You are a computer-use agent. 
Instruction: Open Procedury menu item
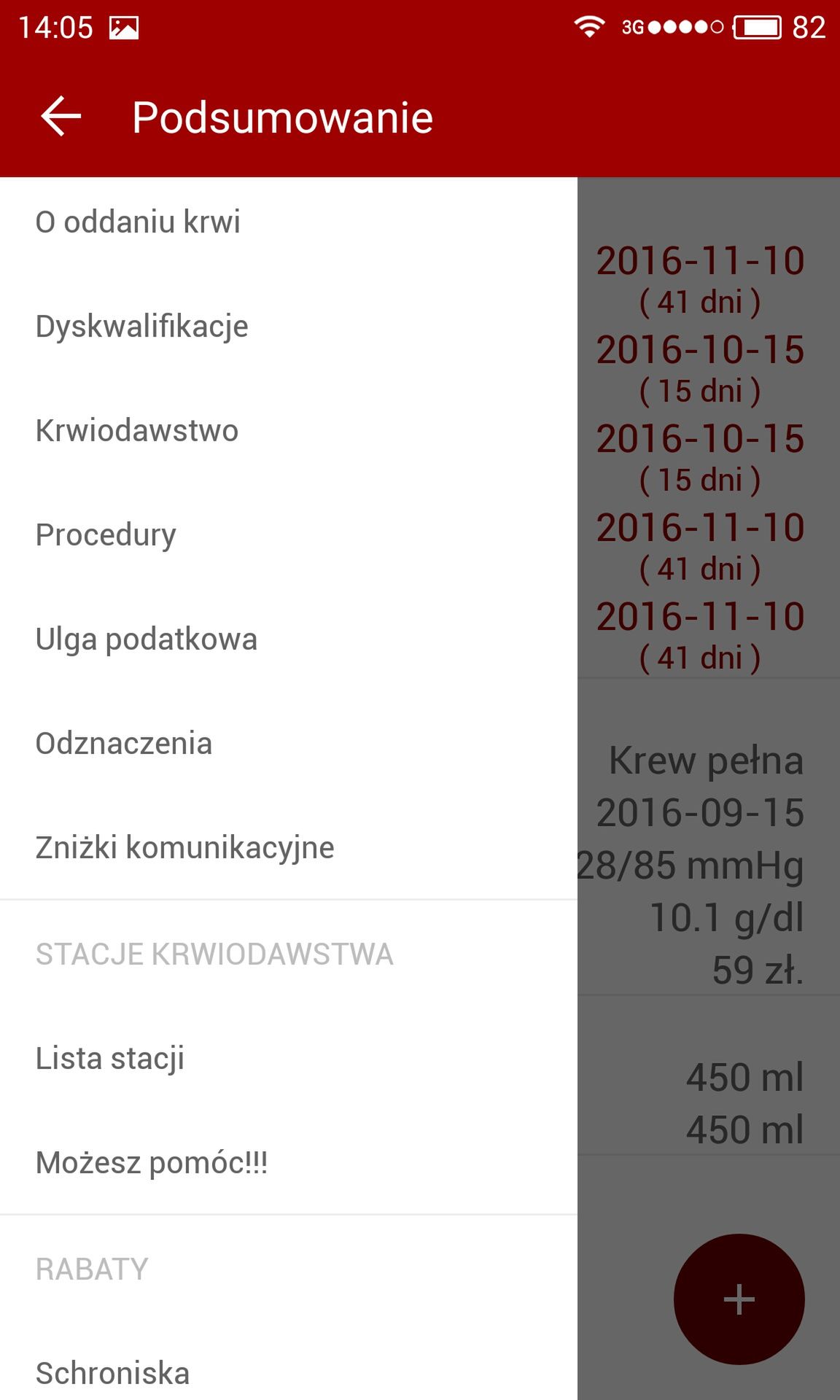tap(289, 534)
